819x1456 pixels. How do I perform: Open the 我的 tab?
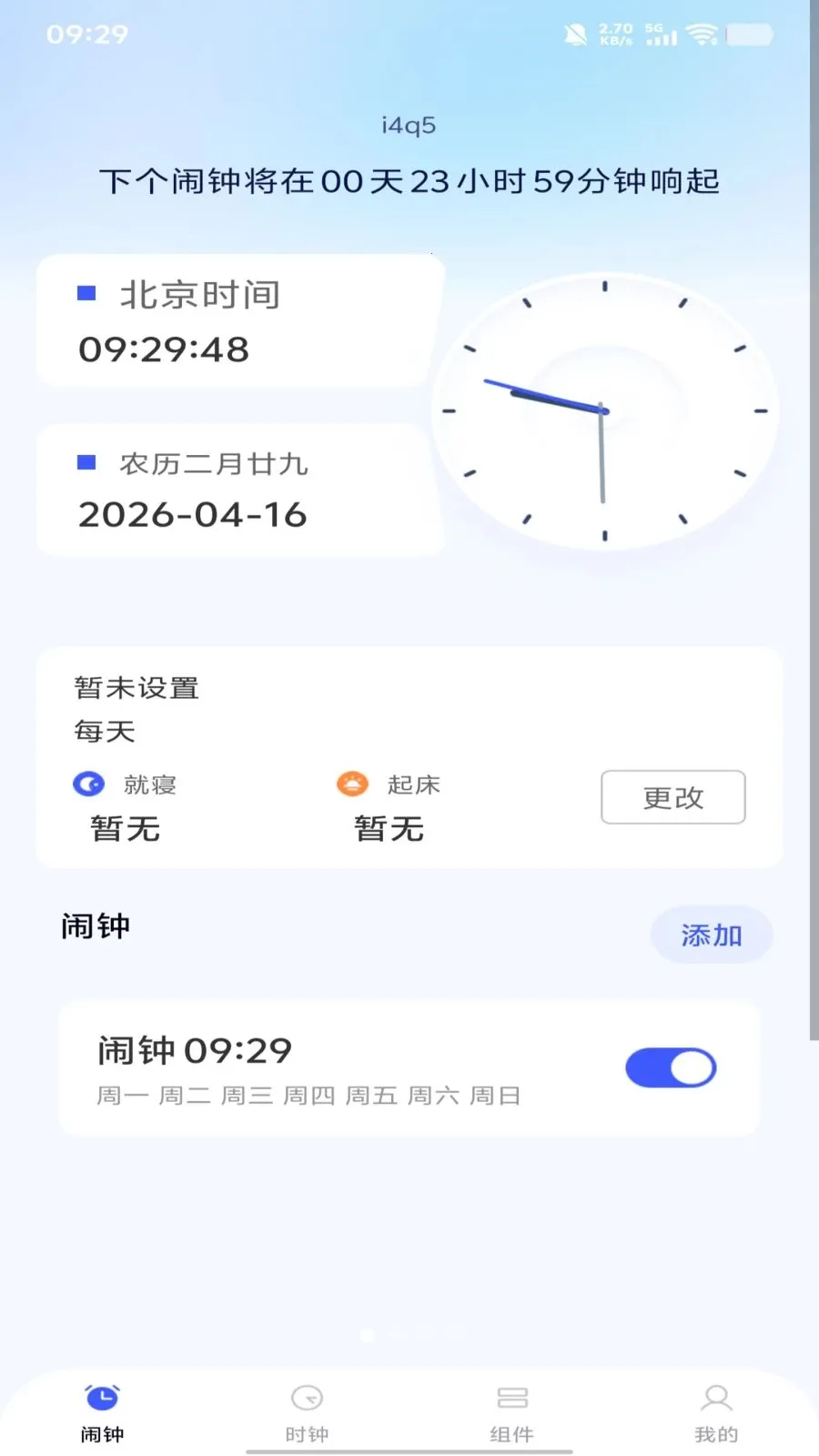click(x=716, y=1414)
